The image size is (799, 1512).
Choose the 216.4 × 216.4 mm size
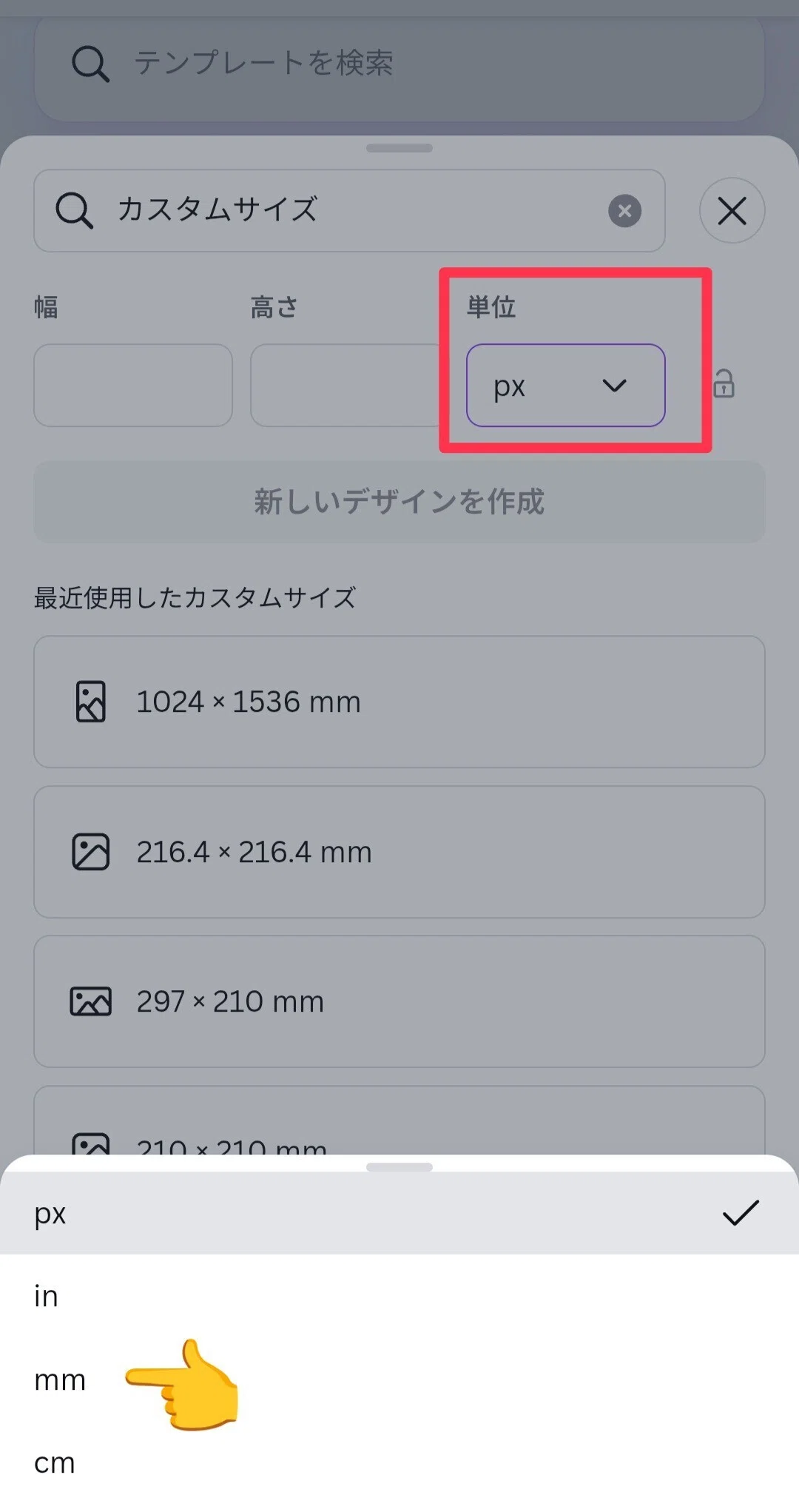[399, 852]
